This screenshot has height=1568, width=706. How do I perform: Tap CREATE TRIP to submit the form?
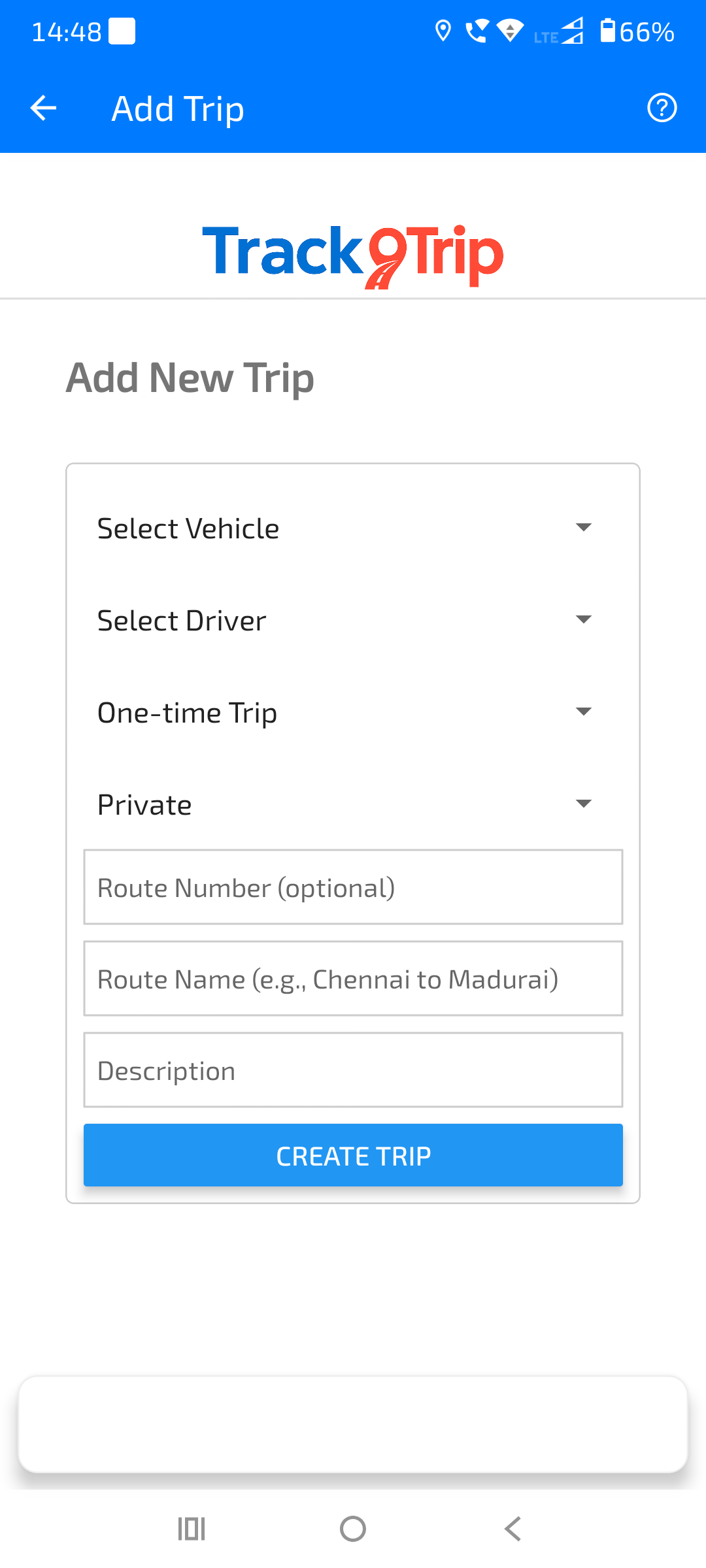click(353, 1155)
